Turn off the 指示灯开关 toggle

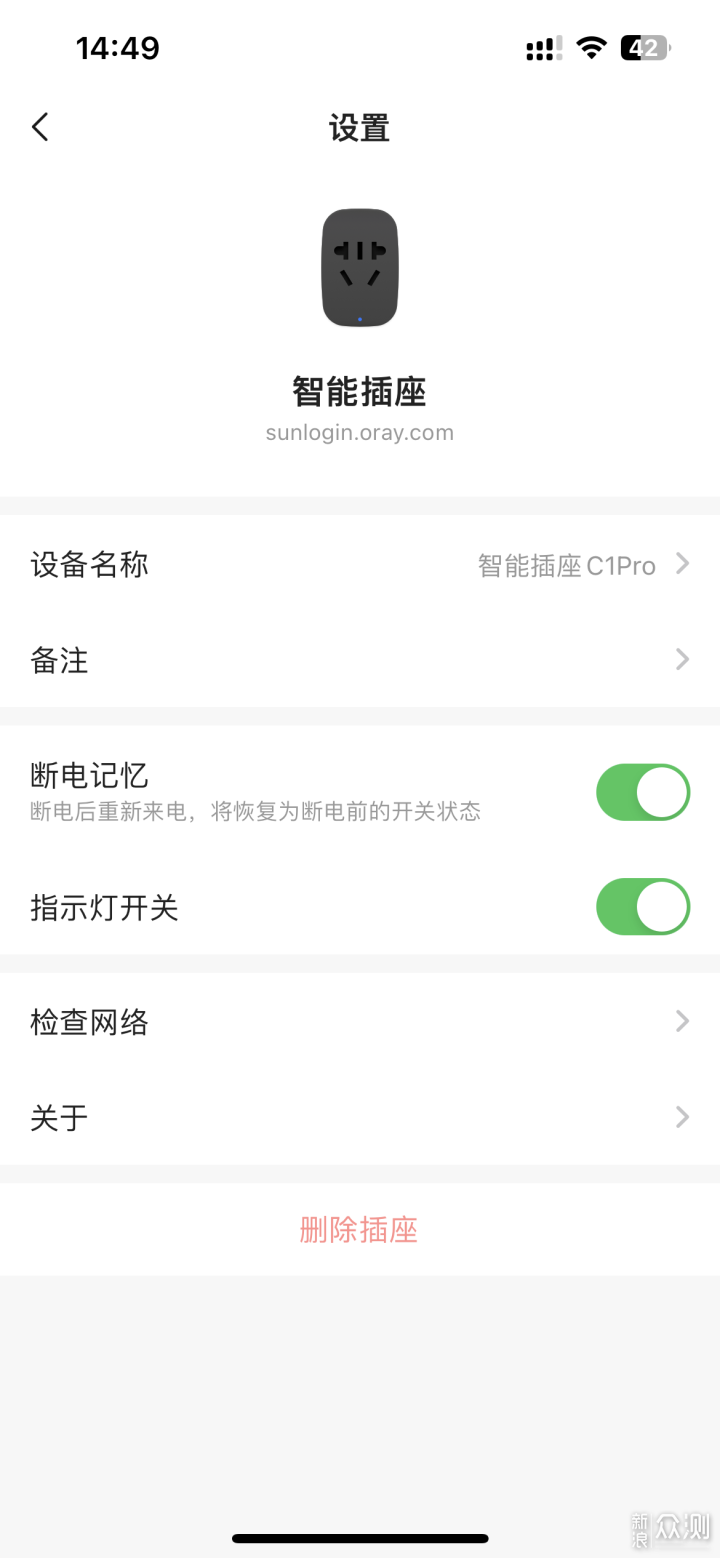[x=643, y=907]
